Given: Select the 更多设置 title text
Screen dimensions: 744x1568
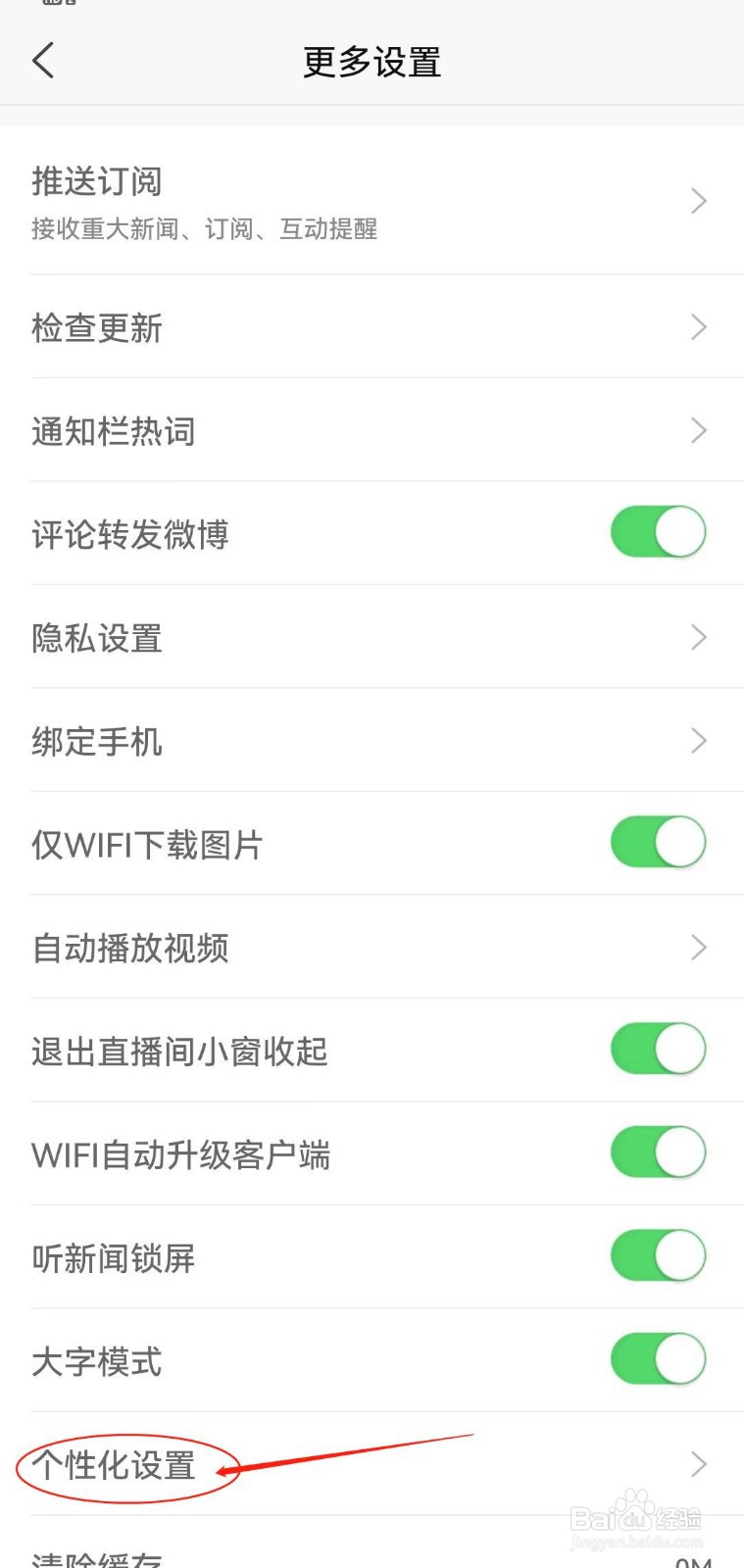Looking at the screenshot, I should pyautogui.click(x=372, y=61).
